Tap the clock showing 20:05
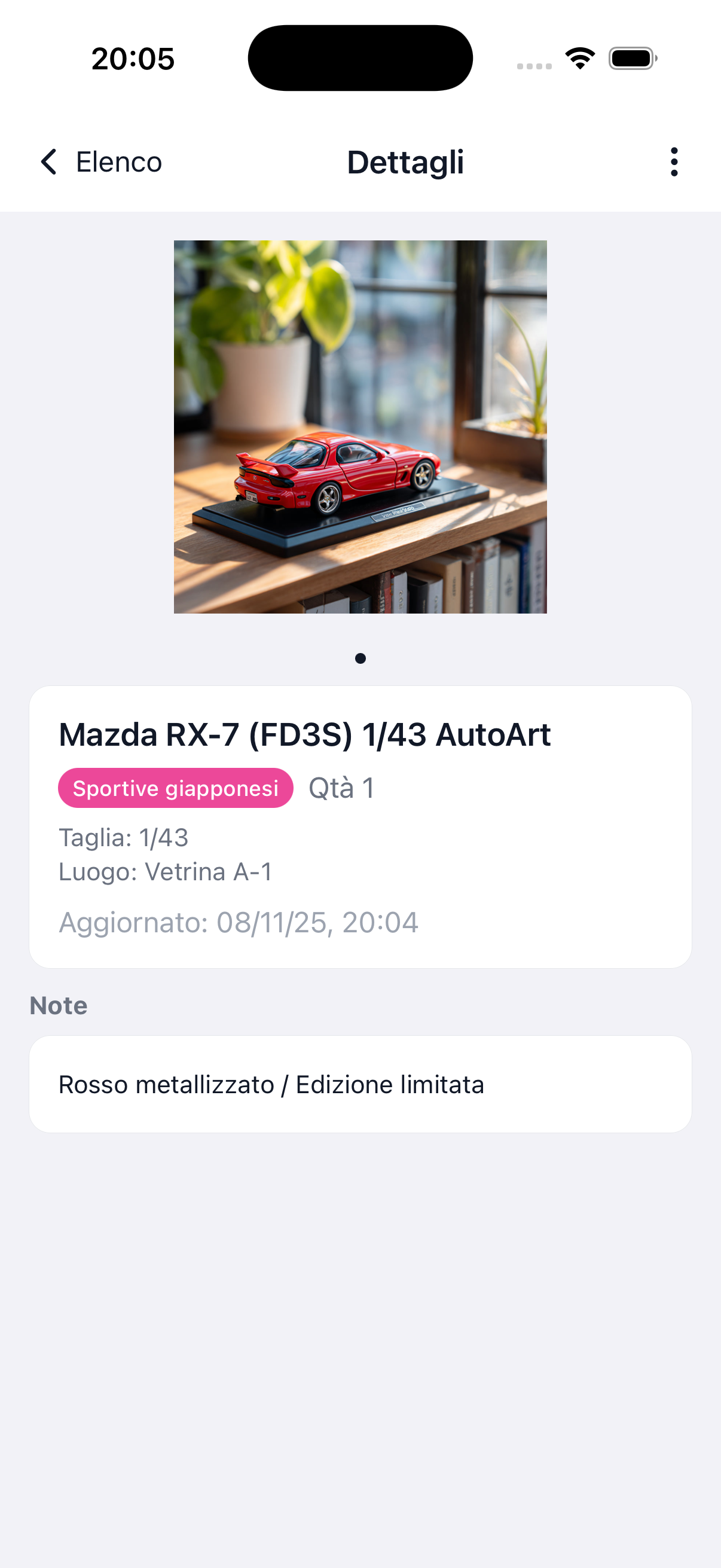Viewport: 721px width, 1568px height. (133, 57)
